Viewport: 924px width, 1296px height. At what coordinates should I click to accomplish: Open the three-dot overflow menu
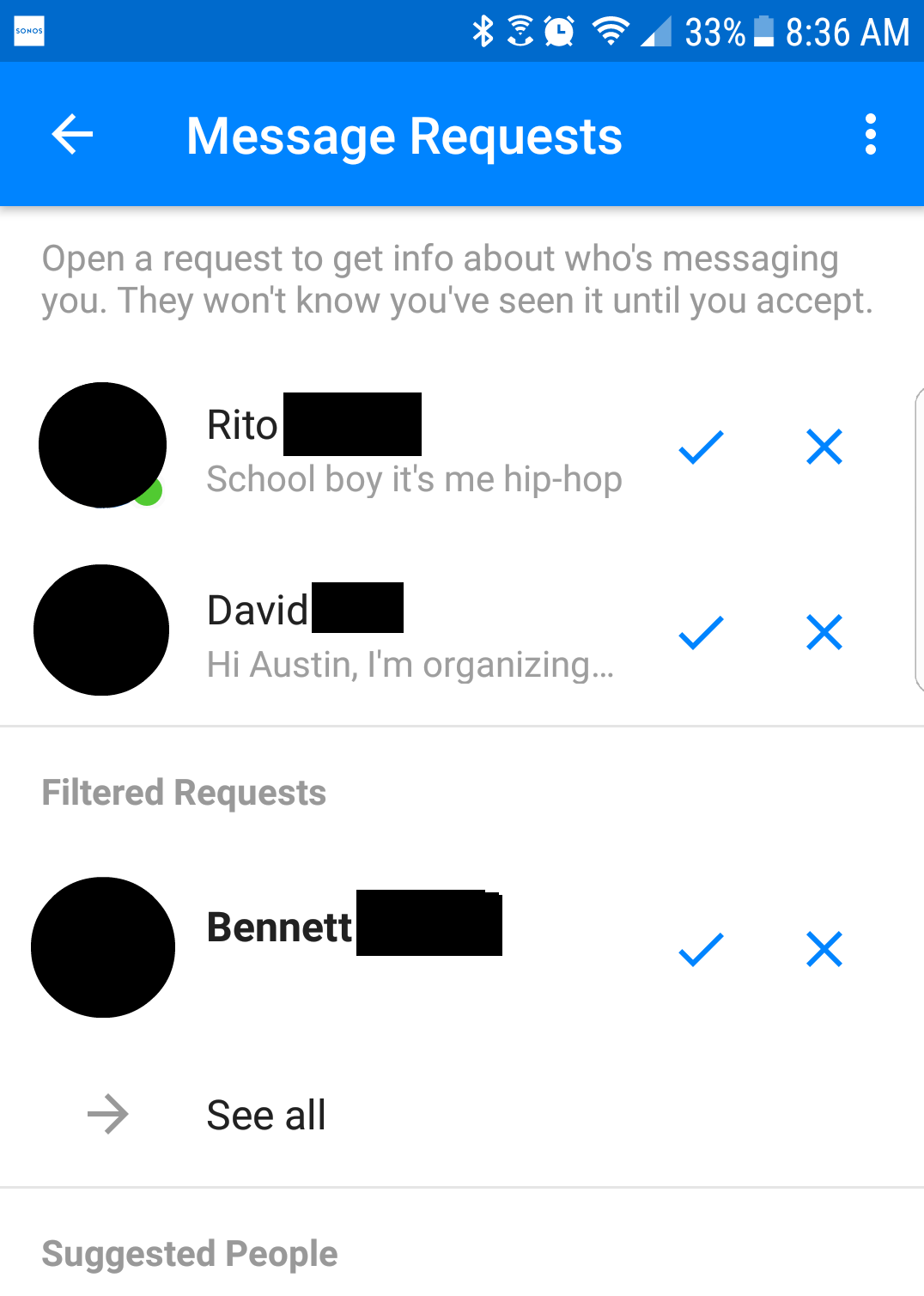[871, 134]
